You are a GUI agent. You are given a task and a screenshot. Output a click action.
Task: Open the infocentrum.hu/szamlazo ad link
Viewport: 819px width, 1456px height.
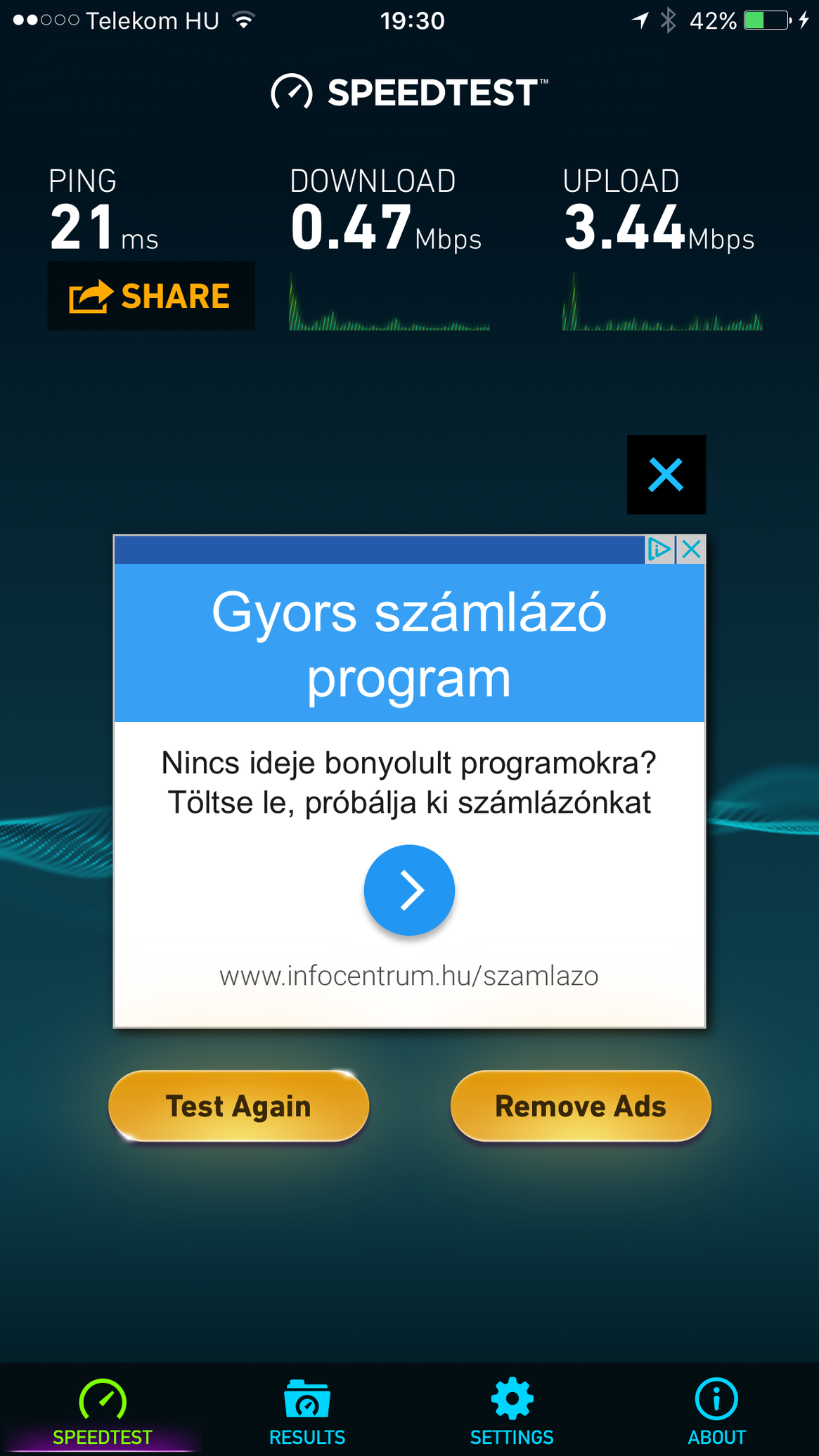click(409, 976)
